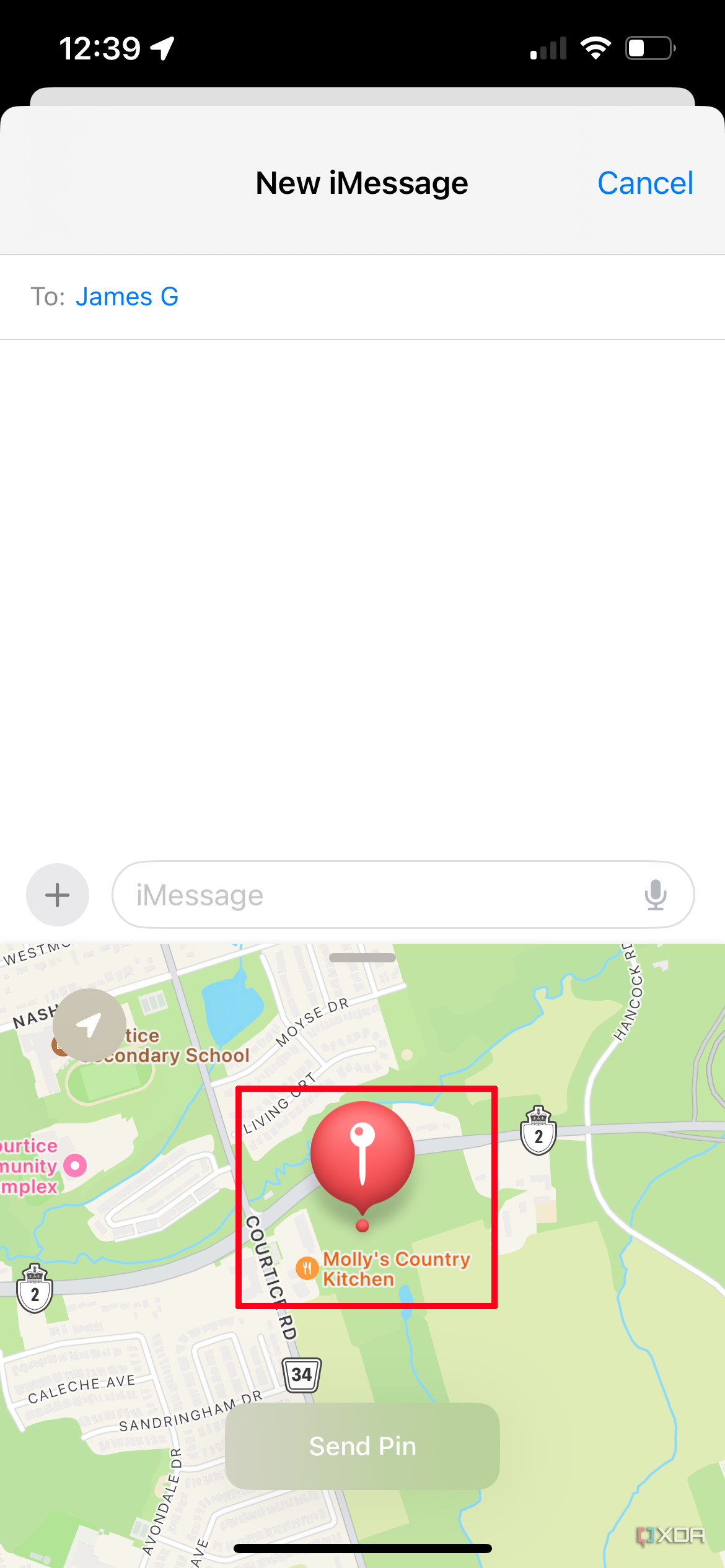The width and height of the screenshot is (725, 1568).
Task: Tap Cancel to discard the message
Action: pos(644,183)
